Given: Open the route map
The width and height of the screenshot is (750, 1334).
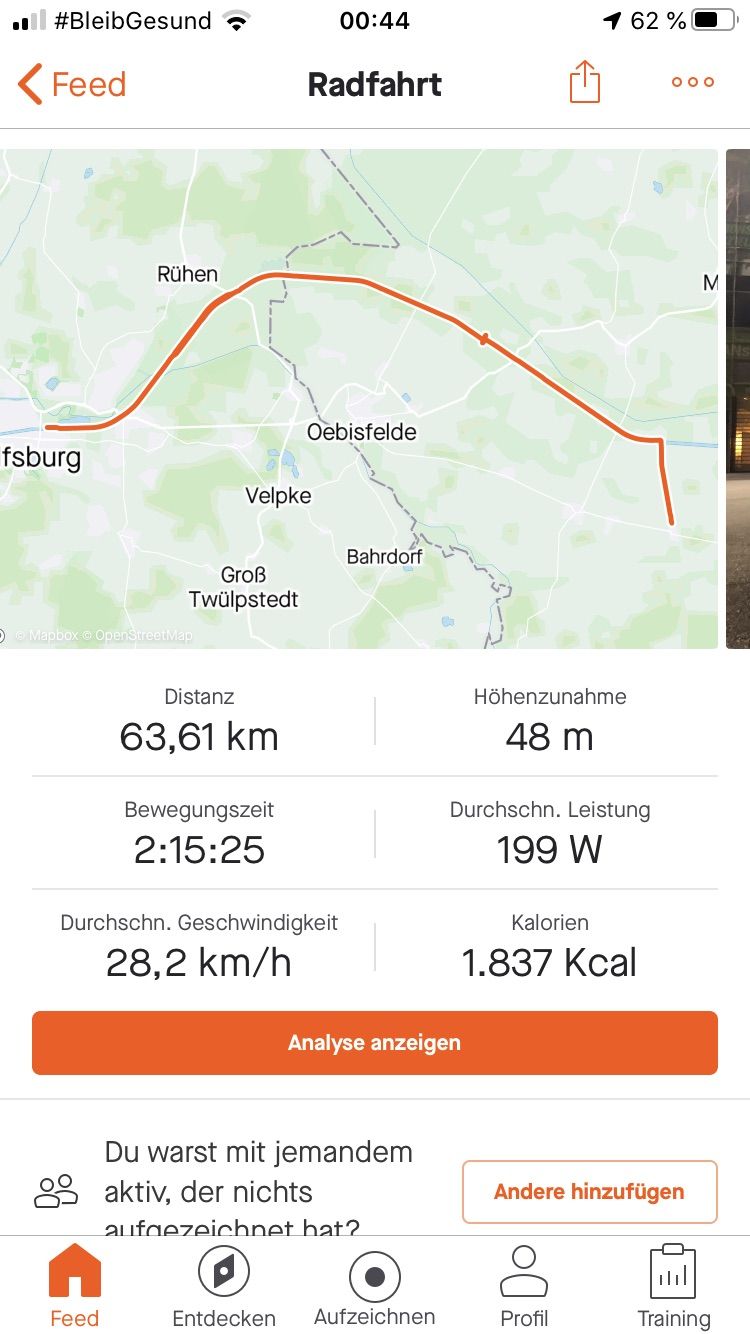Looking at the screenshot, I should coord(360,400).
